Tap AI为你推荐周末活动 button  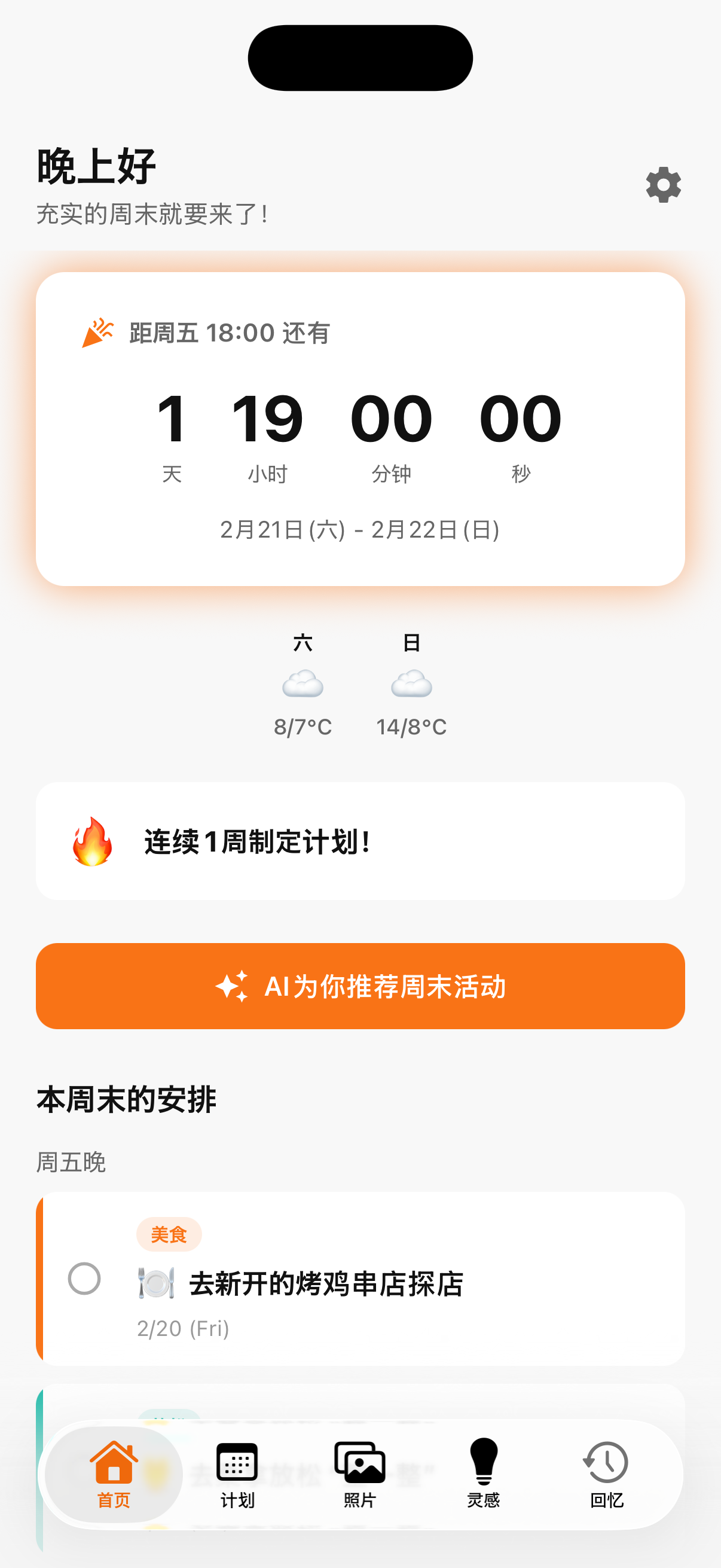point(360,986)
